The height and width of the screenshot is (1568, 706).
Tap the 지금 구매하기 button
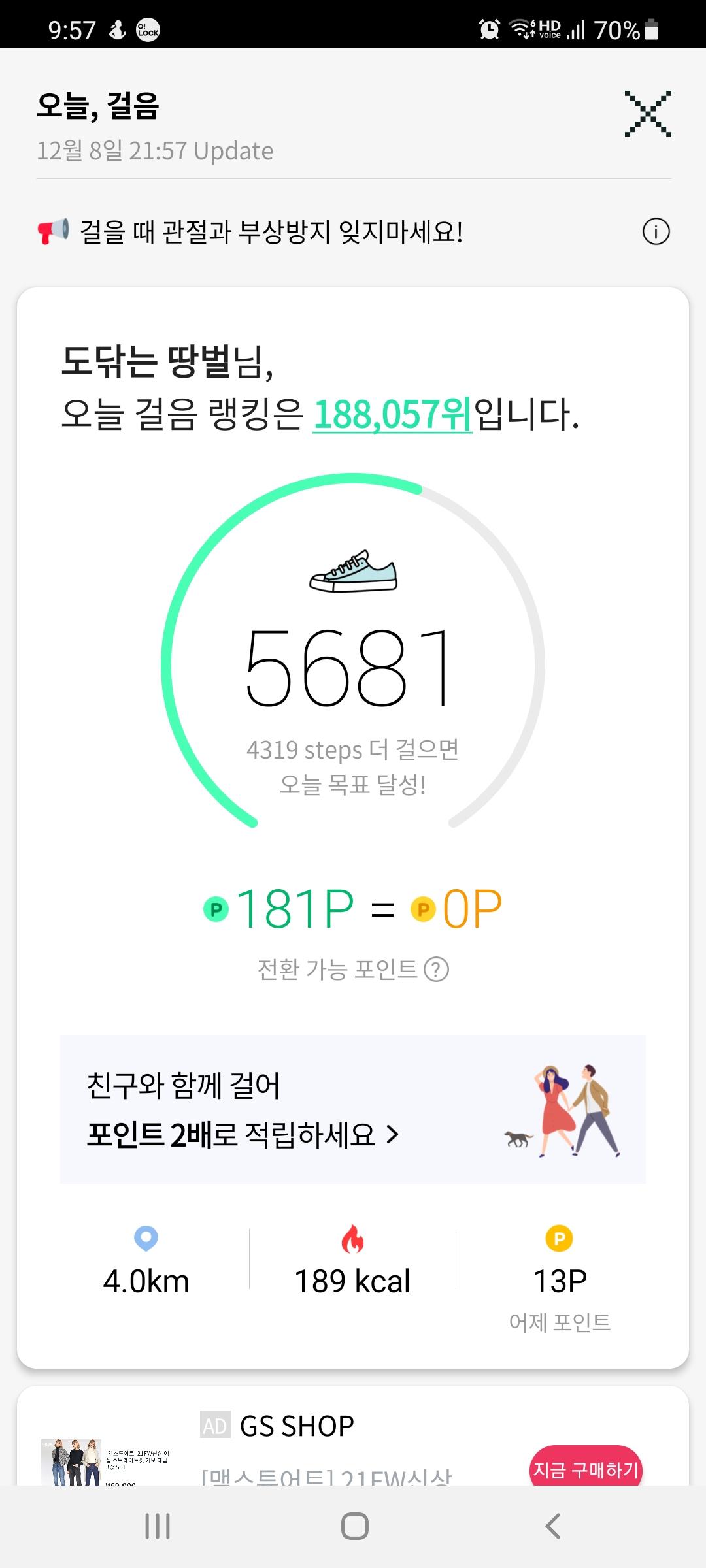(586, 1469)
